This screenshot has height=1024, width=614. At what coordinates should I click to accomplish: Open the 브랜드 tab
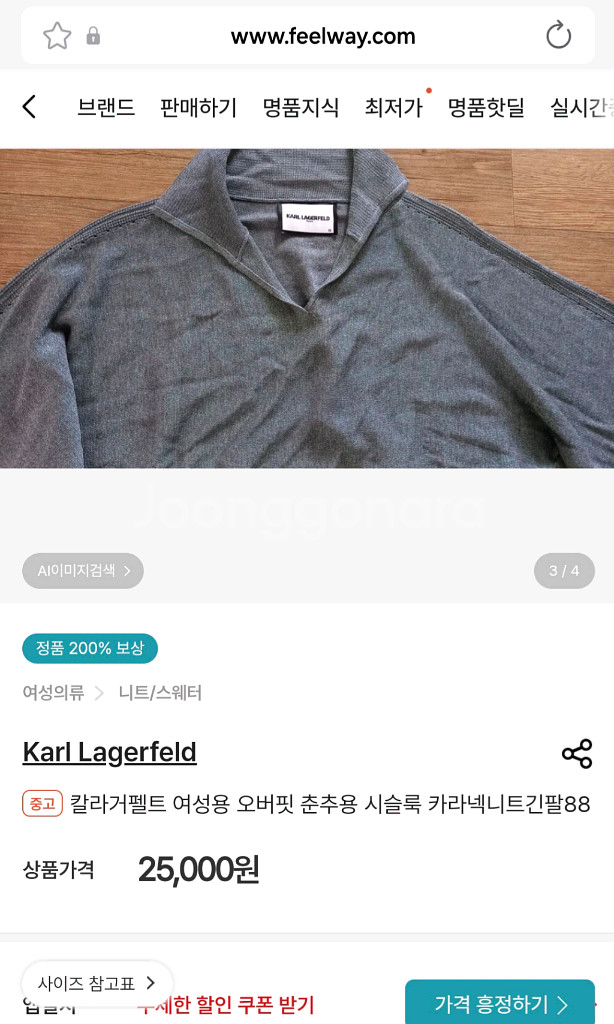click(106, 108)
